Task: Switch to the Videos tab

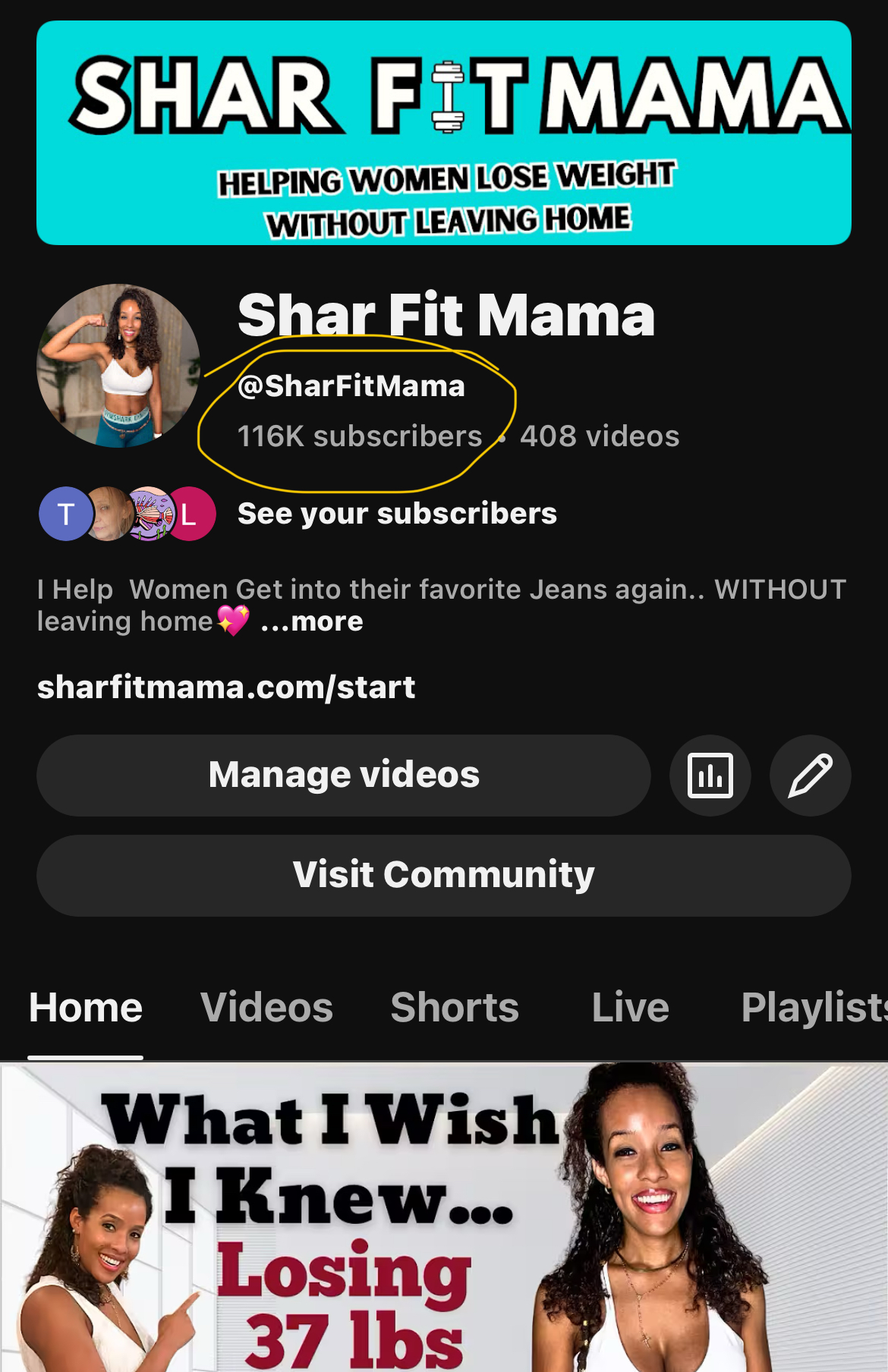Action: click(266, 1008)
